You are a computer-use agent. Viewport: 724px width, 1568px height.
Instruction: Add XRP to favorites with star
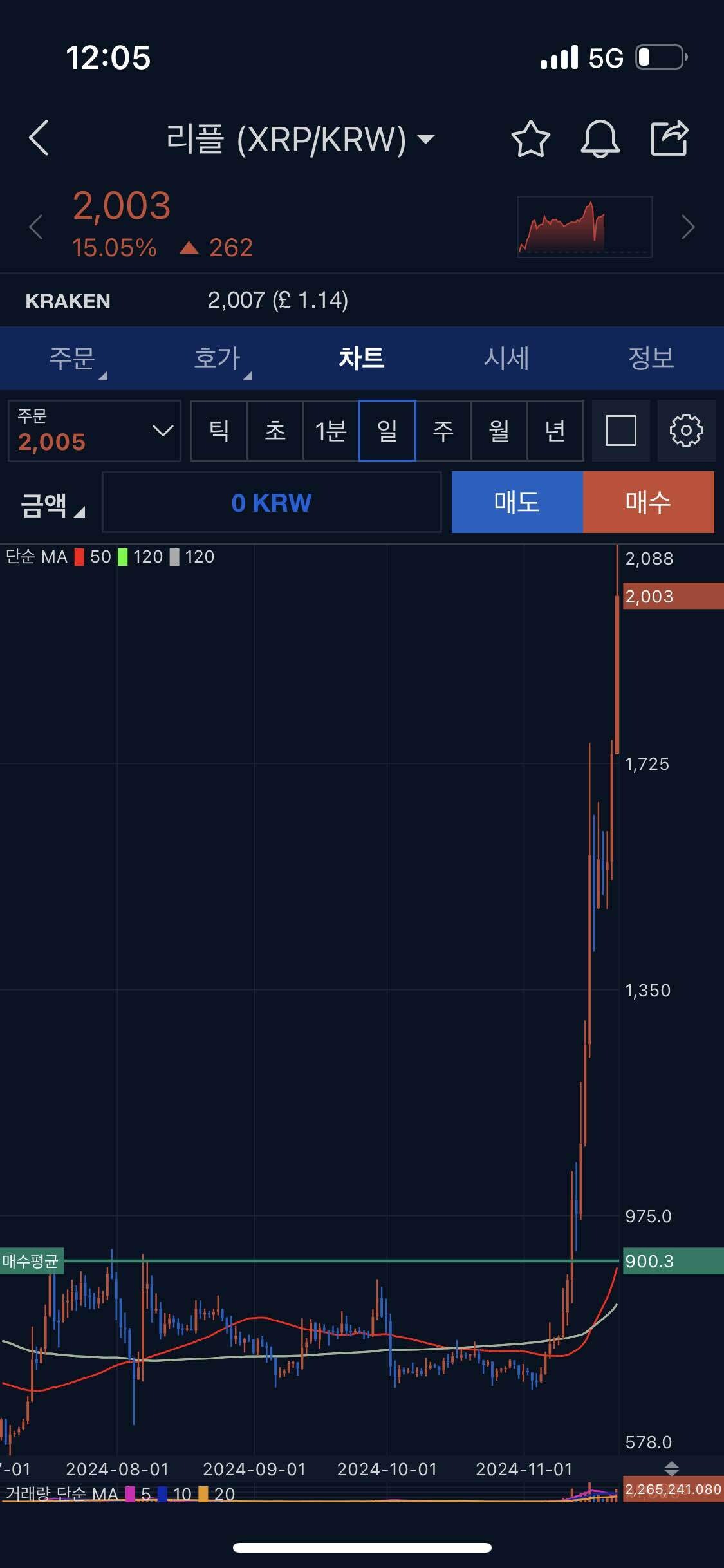pyautogui.click(x=530, y=138)
